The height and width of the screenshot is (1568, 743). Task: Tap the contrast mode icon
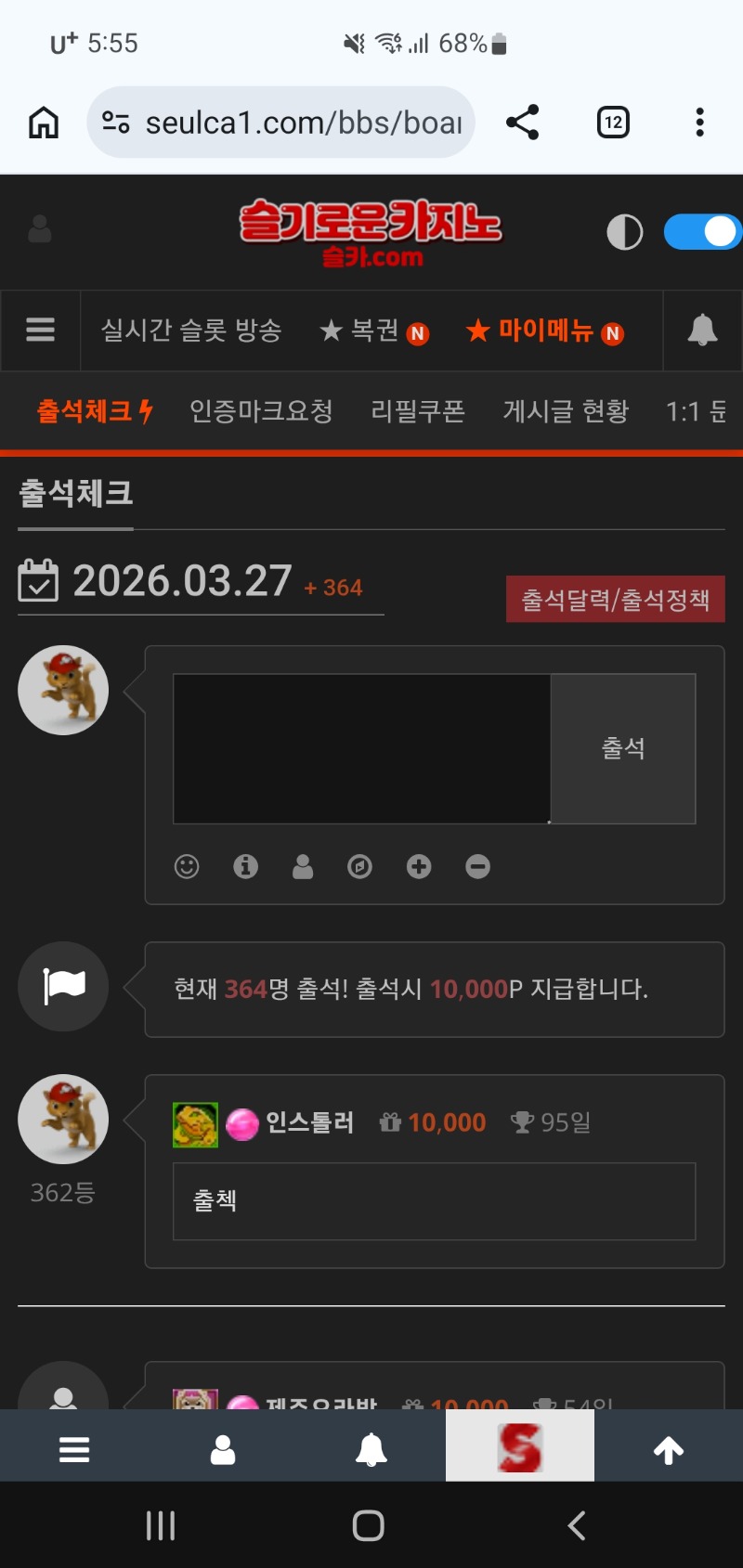(x=624, y=232)
